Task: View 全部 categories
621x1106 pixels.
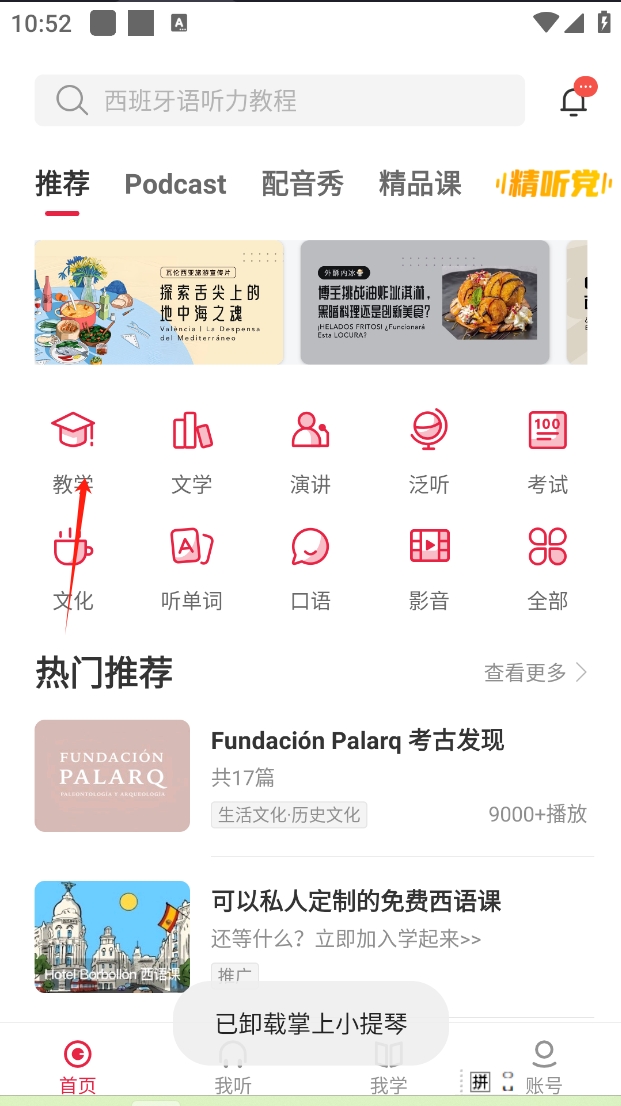Action: click(x=548, y=568)
